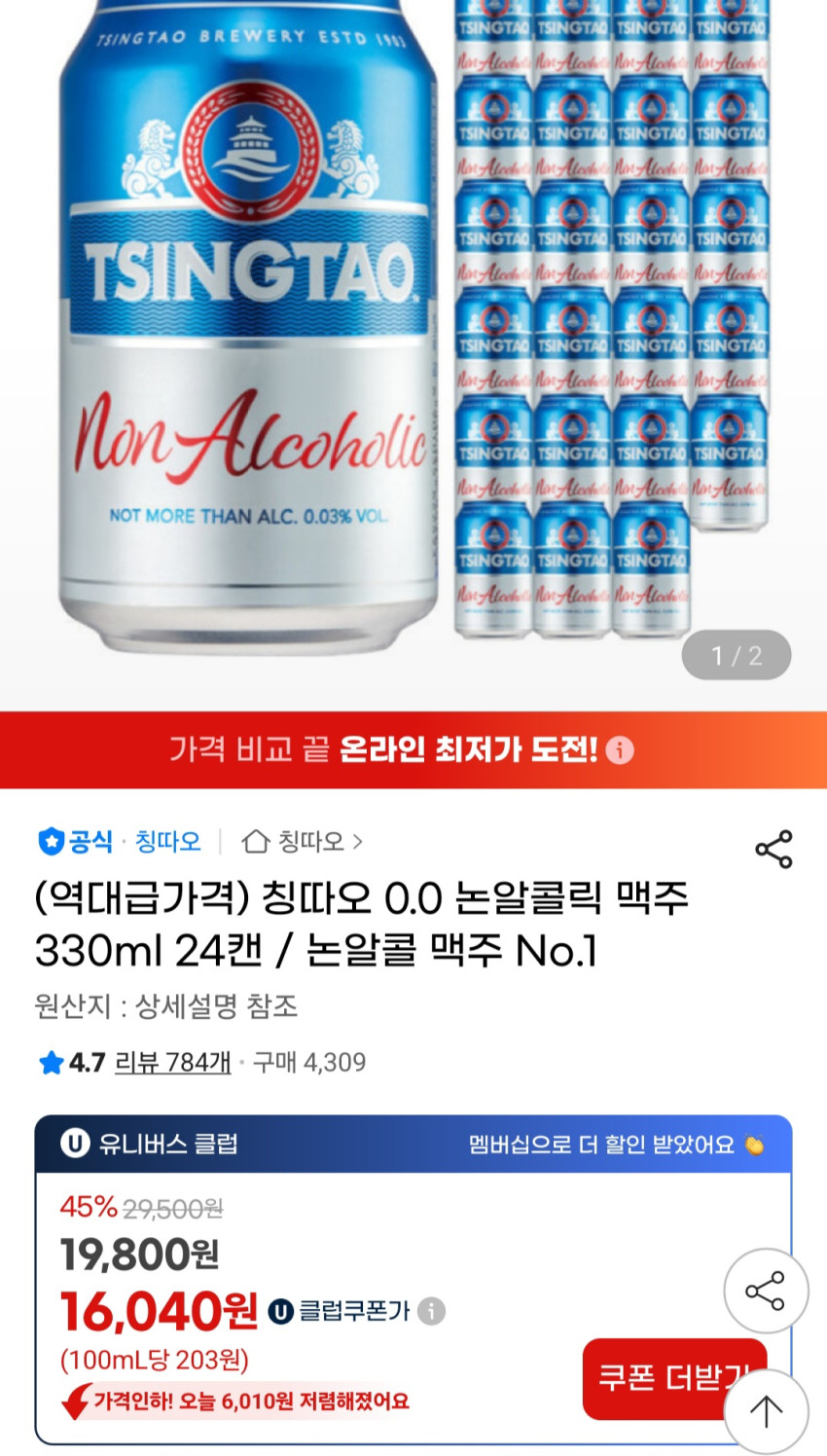Show 클럽쿠폰가 info tooltip
Viewport: 827px width, 1456px height.
[432, 1311]
